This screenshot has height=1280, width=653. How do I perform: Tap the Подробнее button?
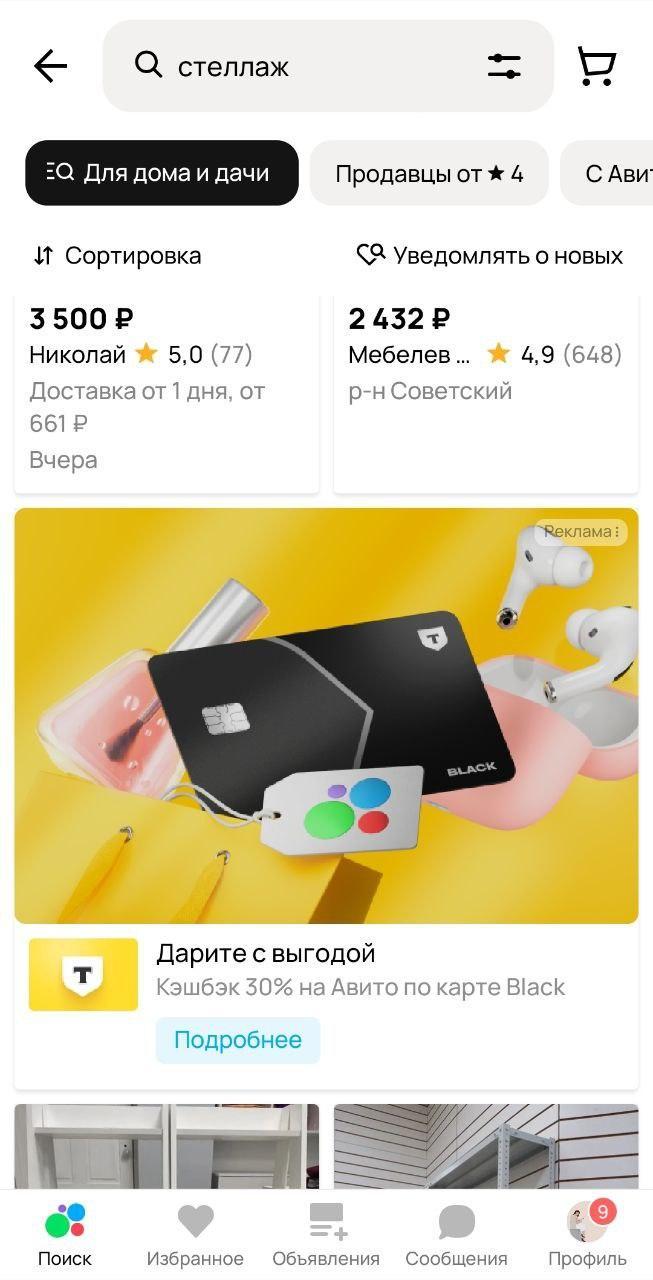(x=238, y=1040)
